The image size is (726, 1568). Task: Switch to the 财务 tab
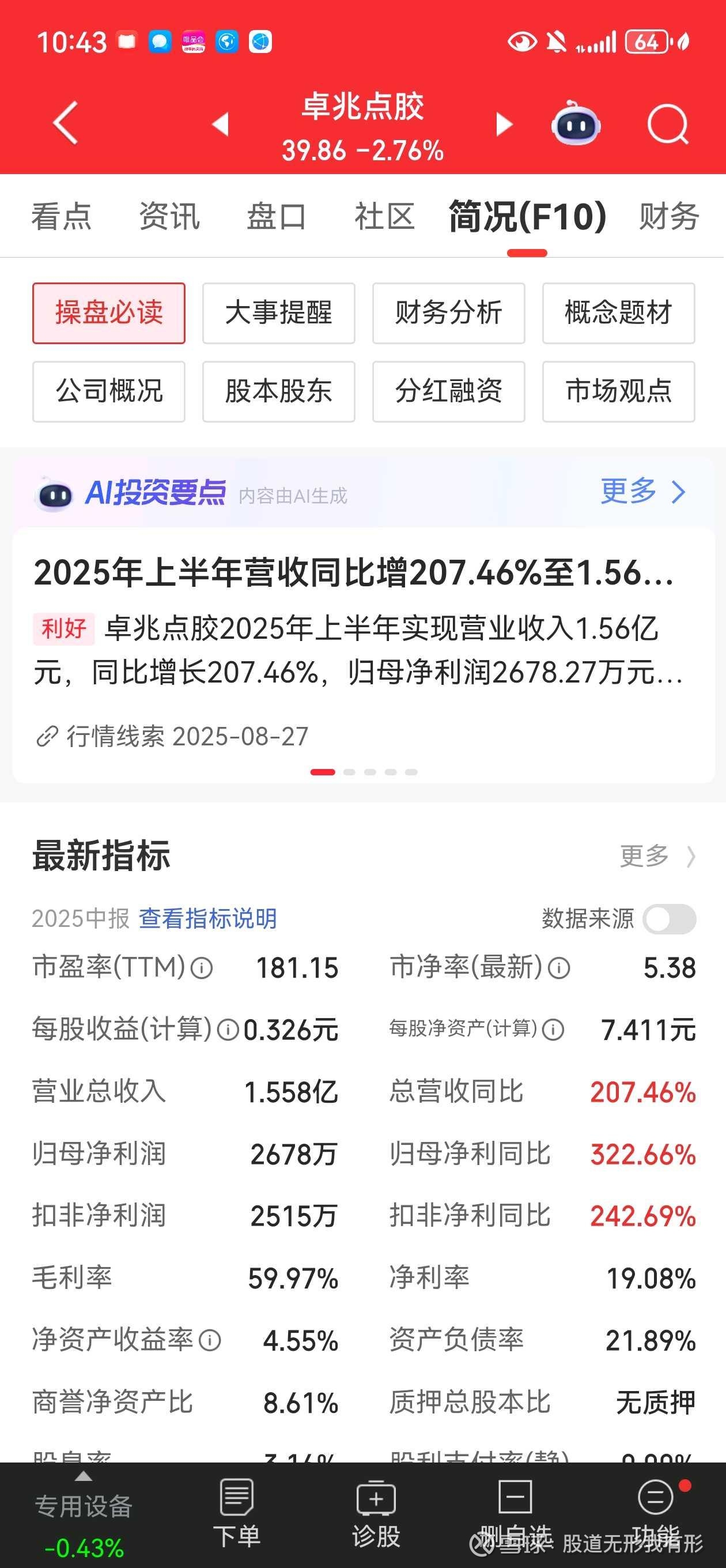point(669,217)
